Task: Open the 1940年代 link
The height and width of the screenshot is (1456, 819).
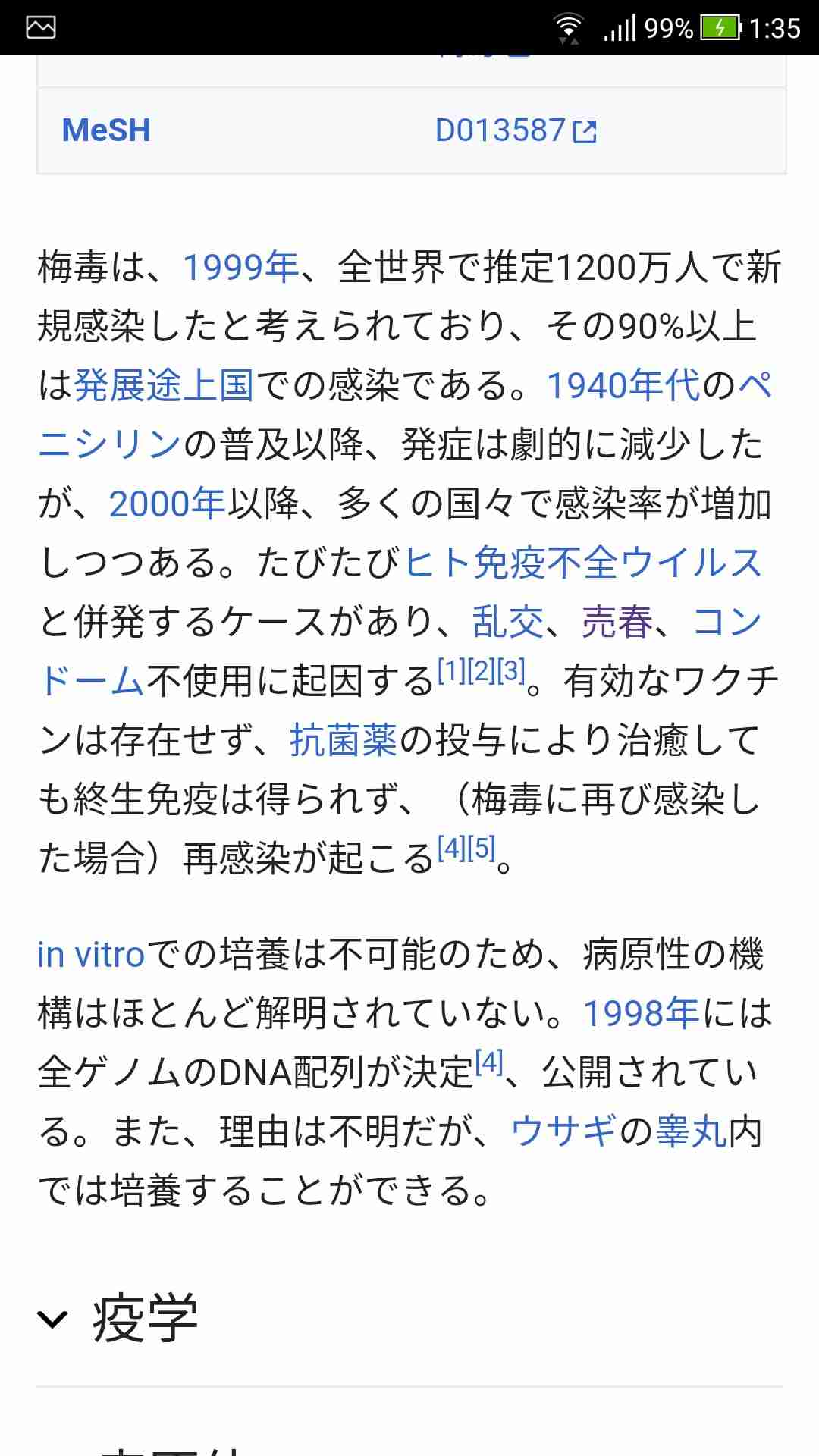Action: tap(623, 385)
